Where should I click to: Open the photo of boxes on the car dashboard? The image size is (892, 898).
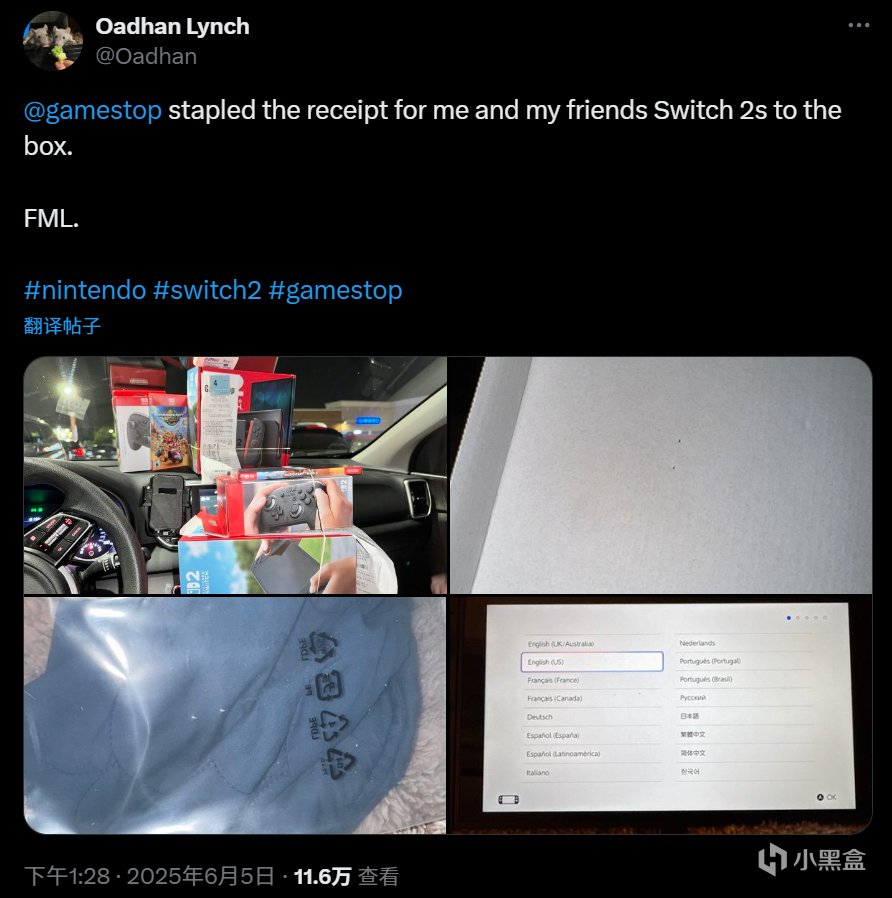pyautogui.click(x=235, y=475)
